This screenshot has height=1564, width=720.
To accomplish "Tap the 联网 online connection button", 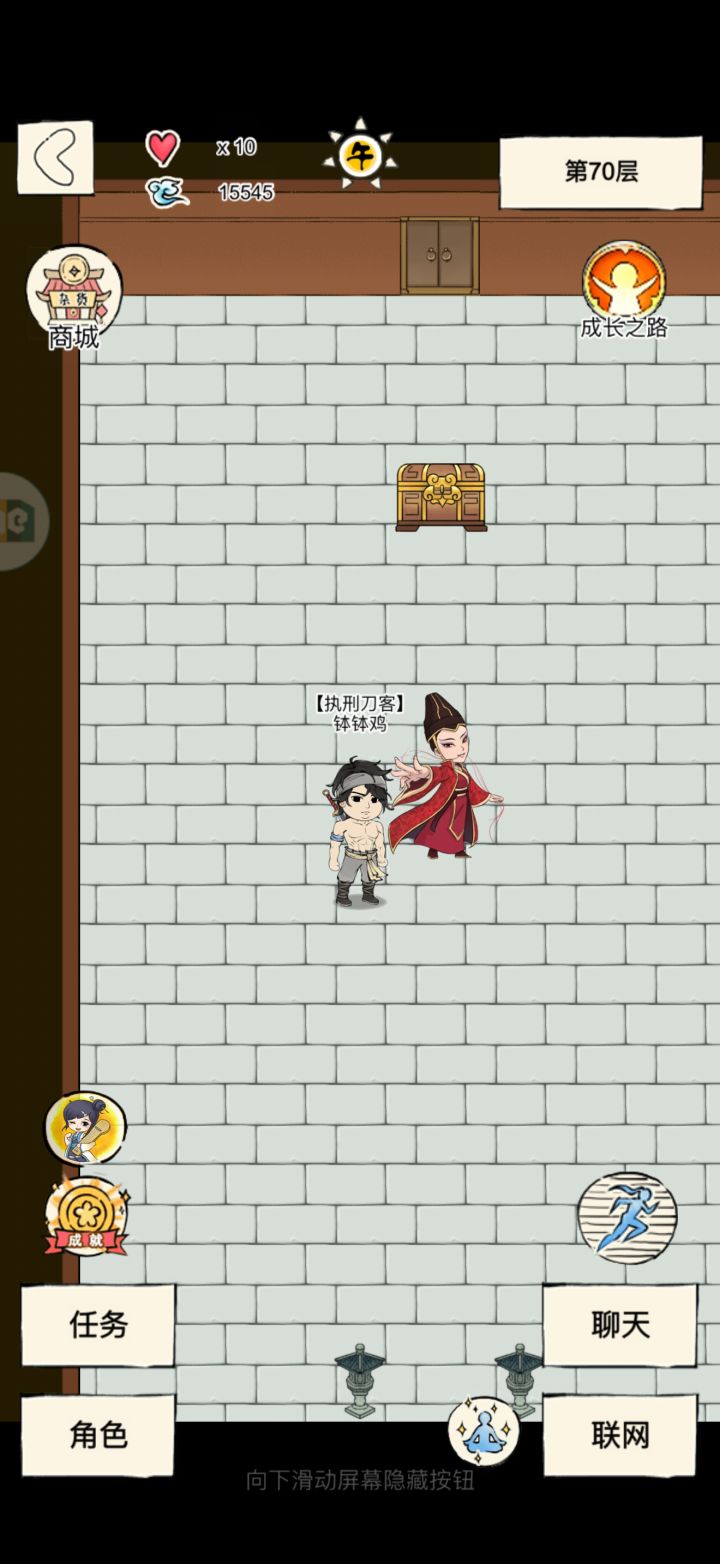I will tap(620, 1434).
